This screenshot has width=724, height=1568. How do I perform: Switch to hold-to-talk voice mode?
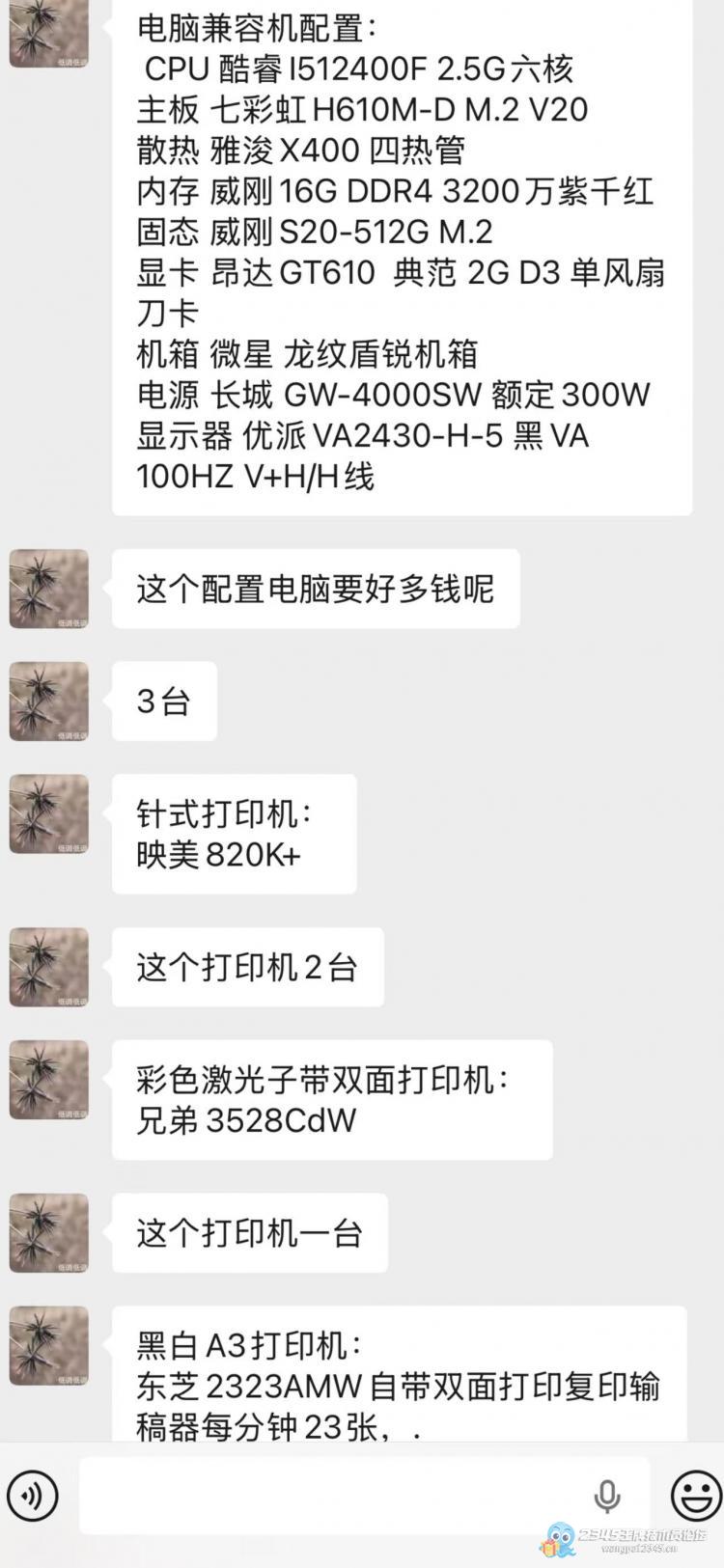coord(33,1496)
